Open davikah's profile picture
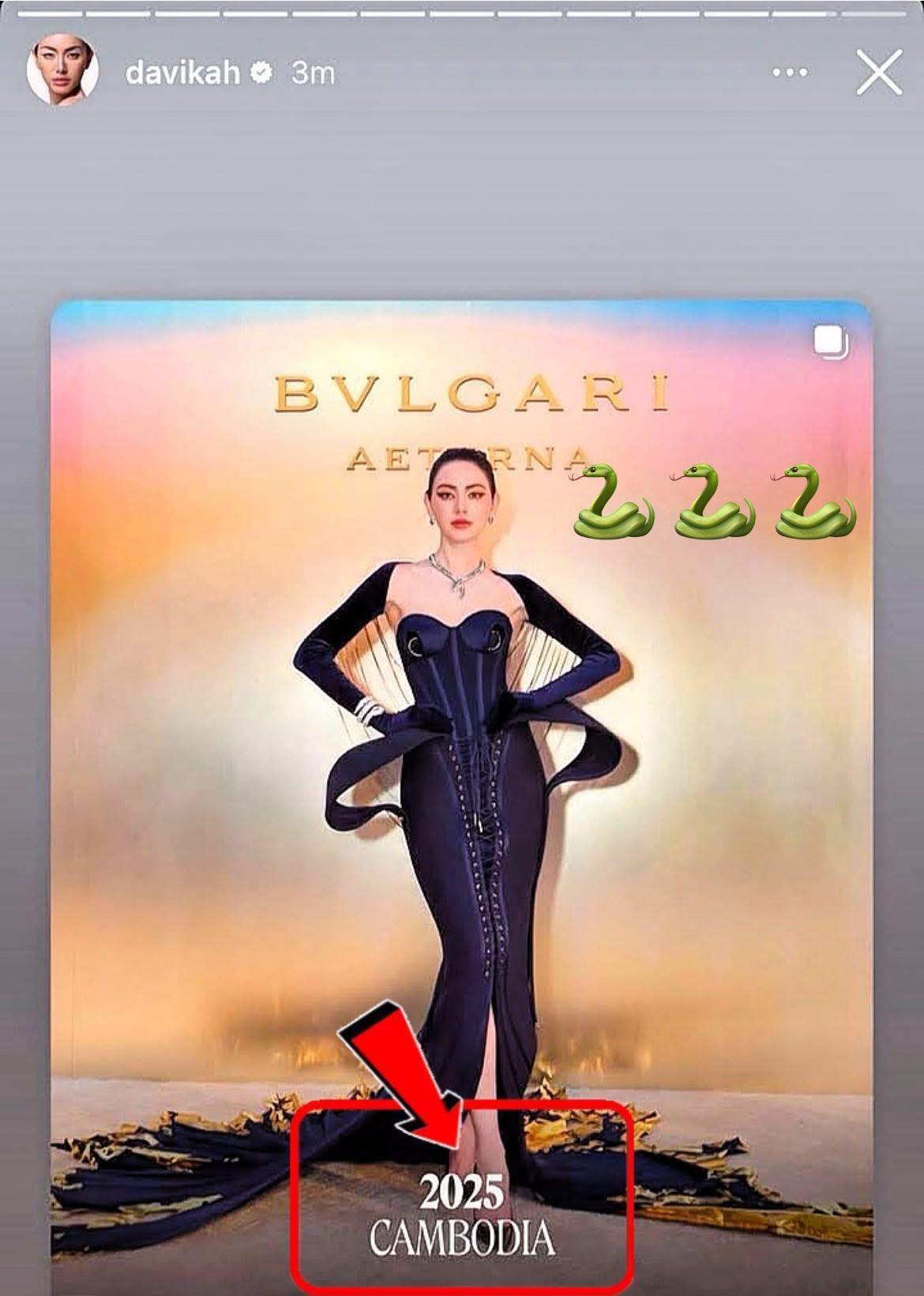Screen dimensions: 924x1296 [62, 73]
